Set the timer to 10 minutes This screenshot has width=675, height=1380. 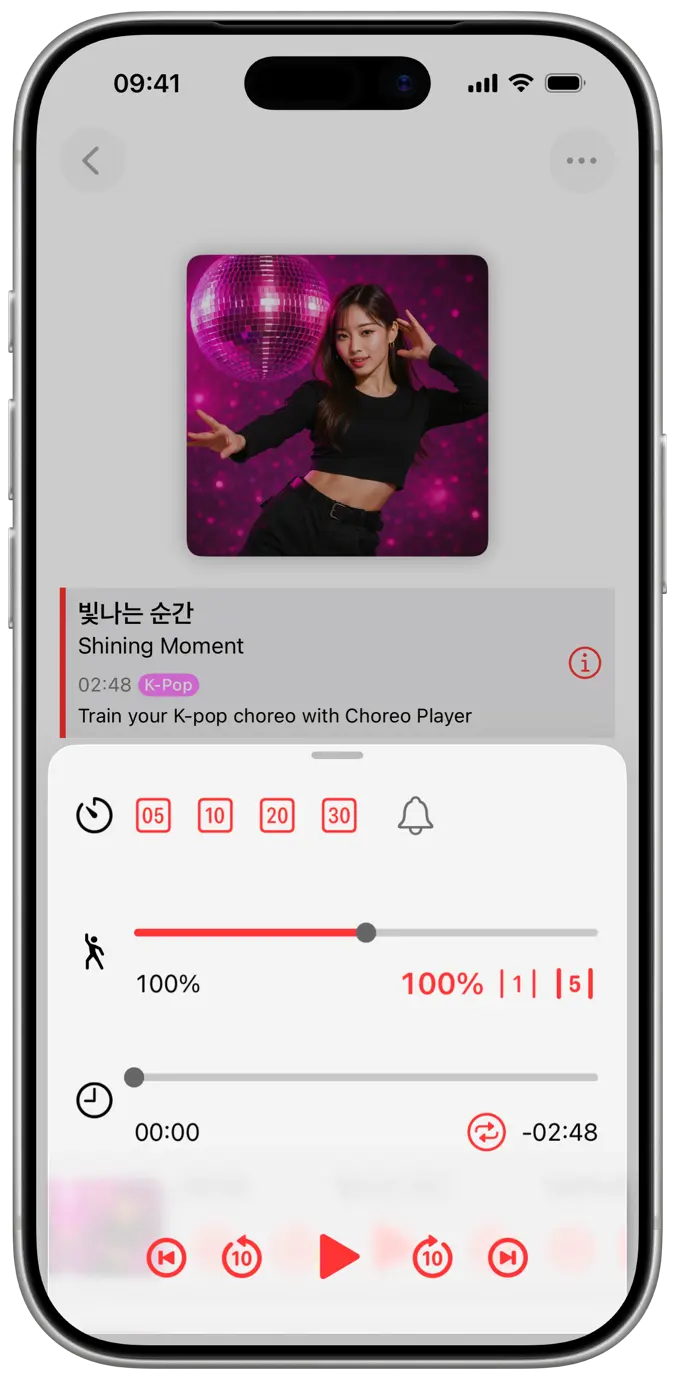point(215,816)
